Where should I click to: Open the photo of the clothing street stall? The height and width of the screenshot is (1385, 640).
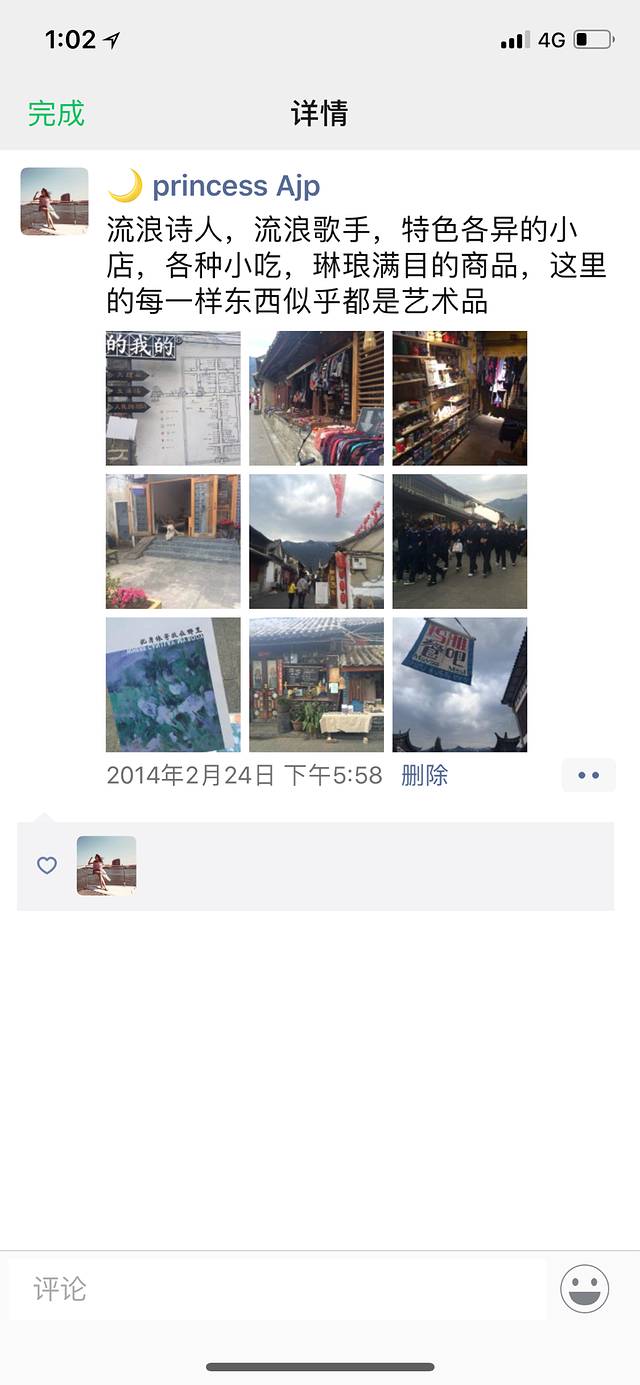click(x=316, y=398)
